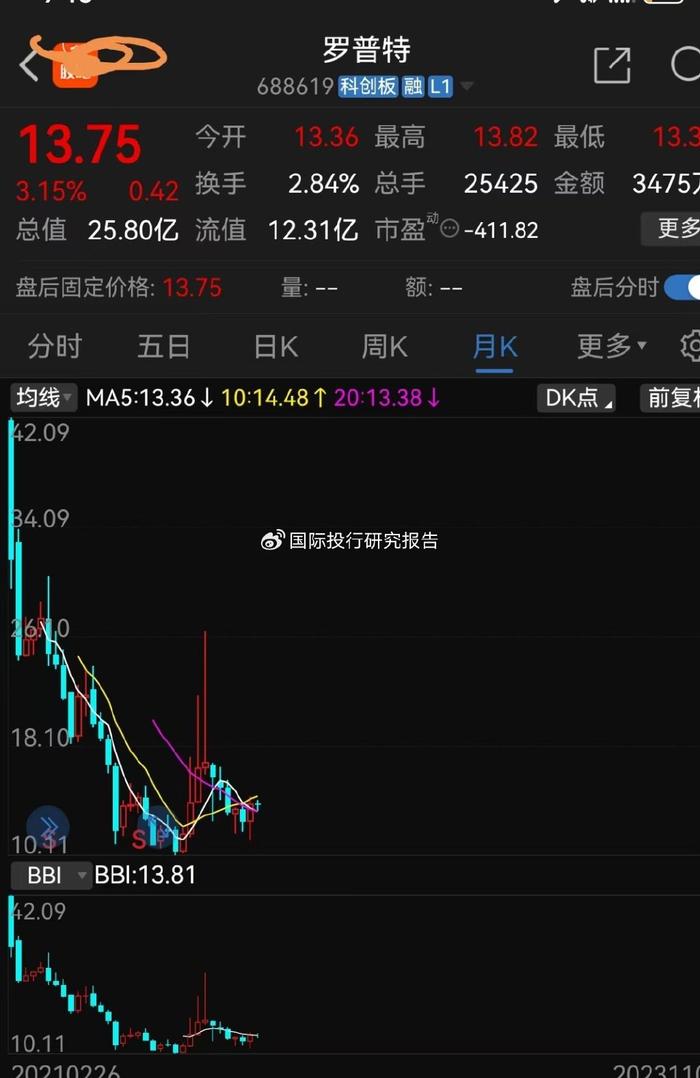
Task: Go back from the 罗普特 stock page
Action: (28, 65)
